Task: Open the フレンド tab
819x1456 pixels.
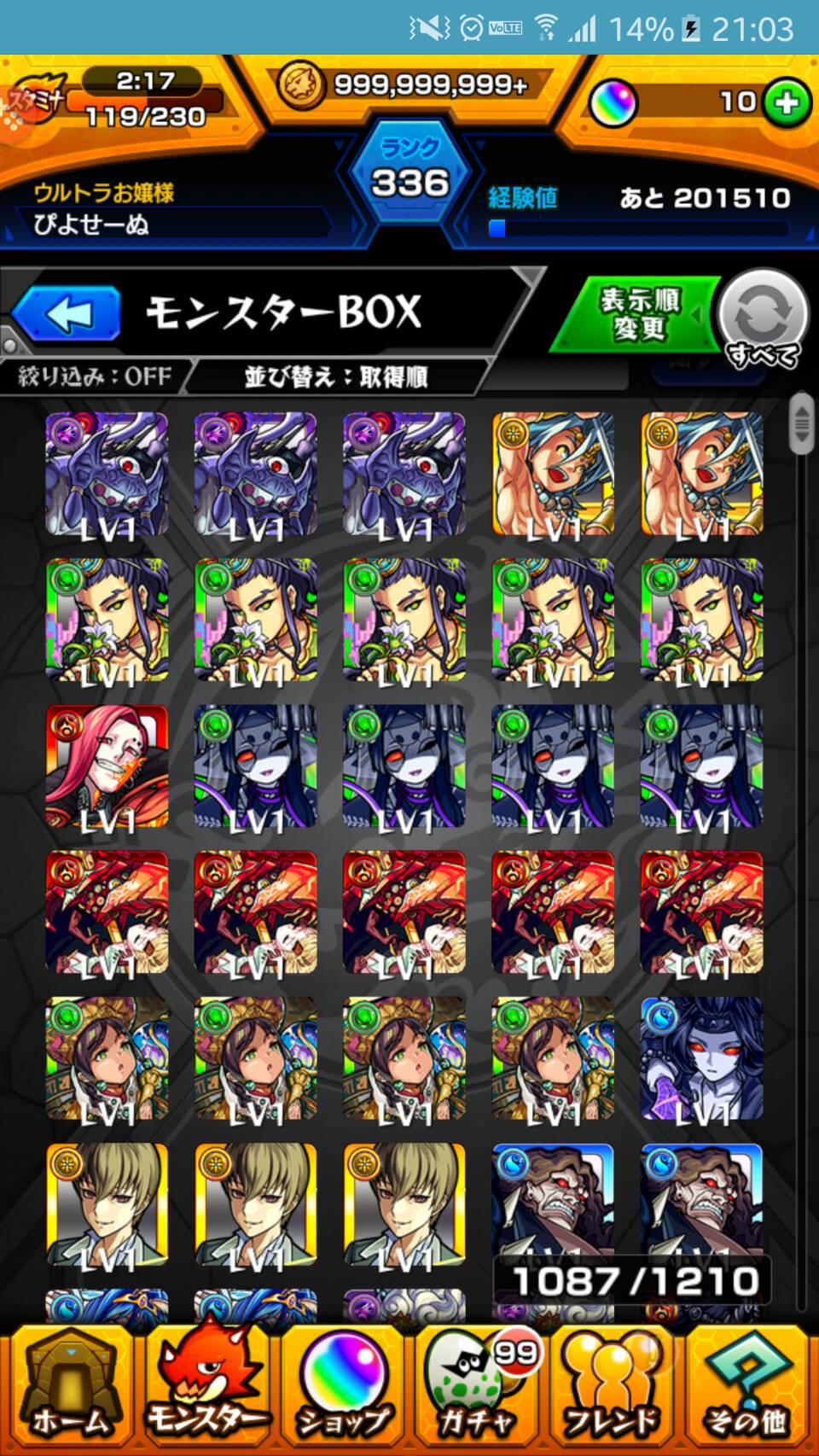Action: [x=613, y=1389]
